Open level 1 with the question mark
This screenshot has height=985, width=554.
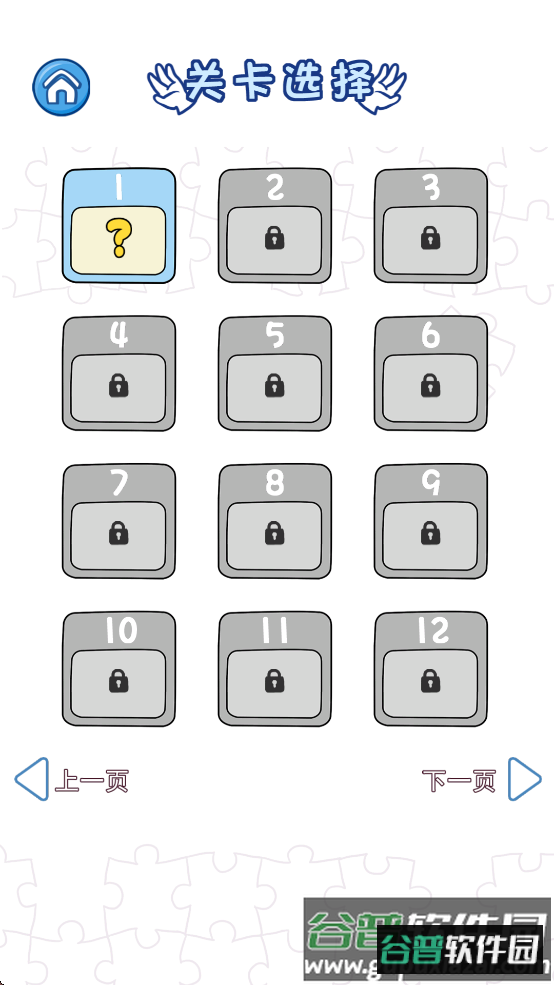119,226
